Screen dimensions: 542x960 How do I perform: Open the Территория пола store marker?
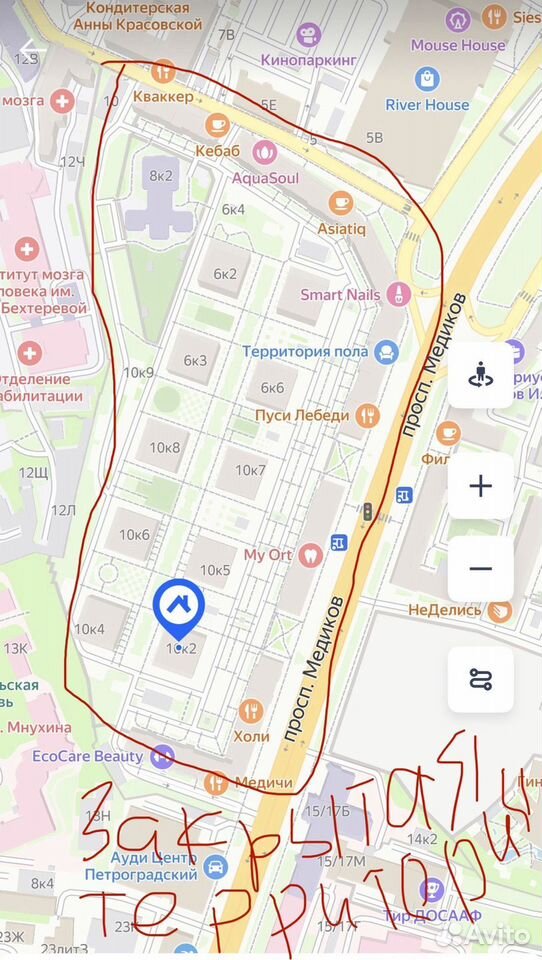click(x=386, y=352)
